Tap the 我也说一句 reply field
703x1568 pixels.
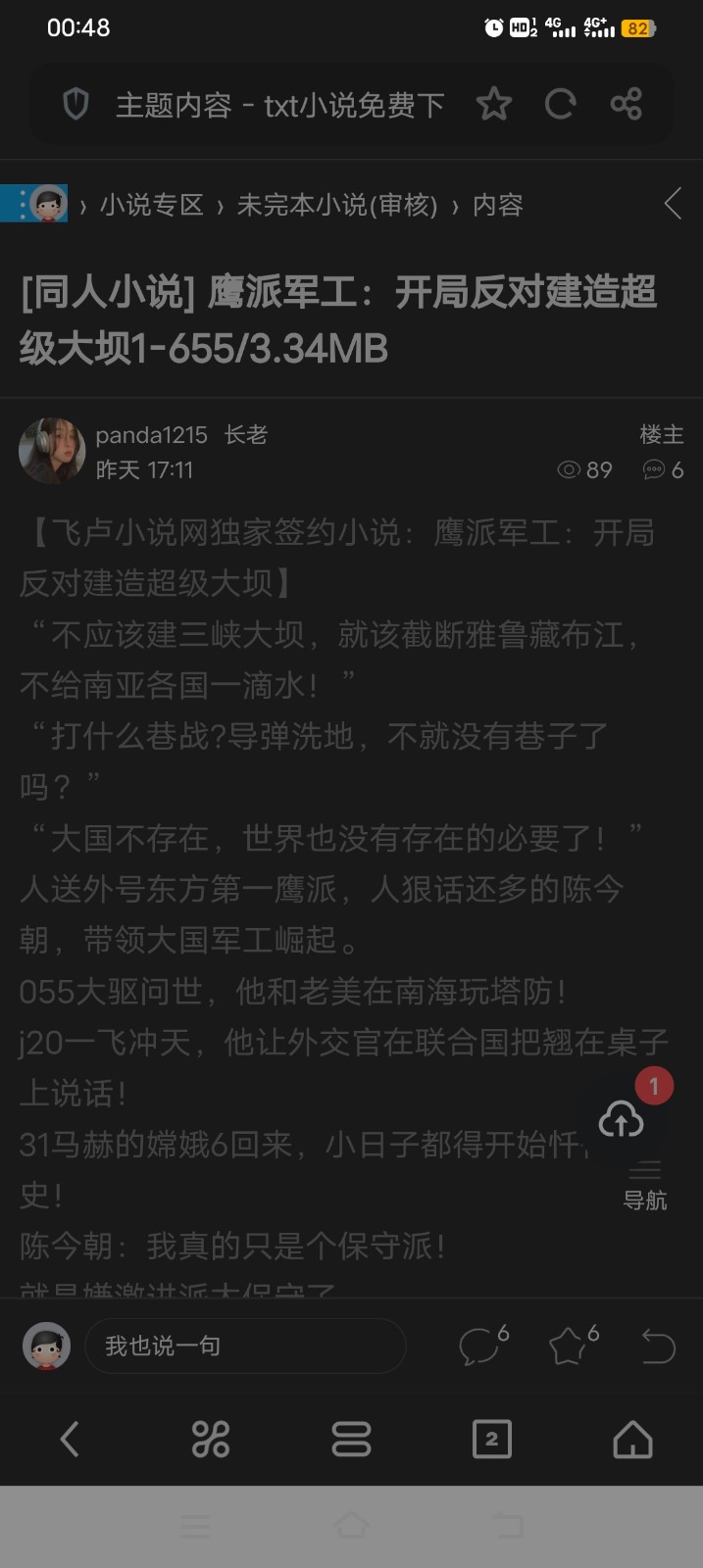pyautogui.click(x=245, y=1346)
